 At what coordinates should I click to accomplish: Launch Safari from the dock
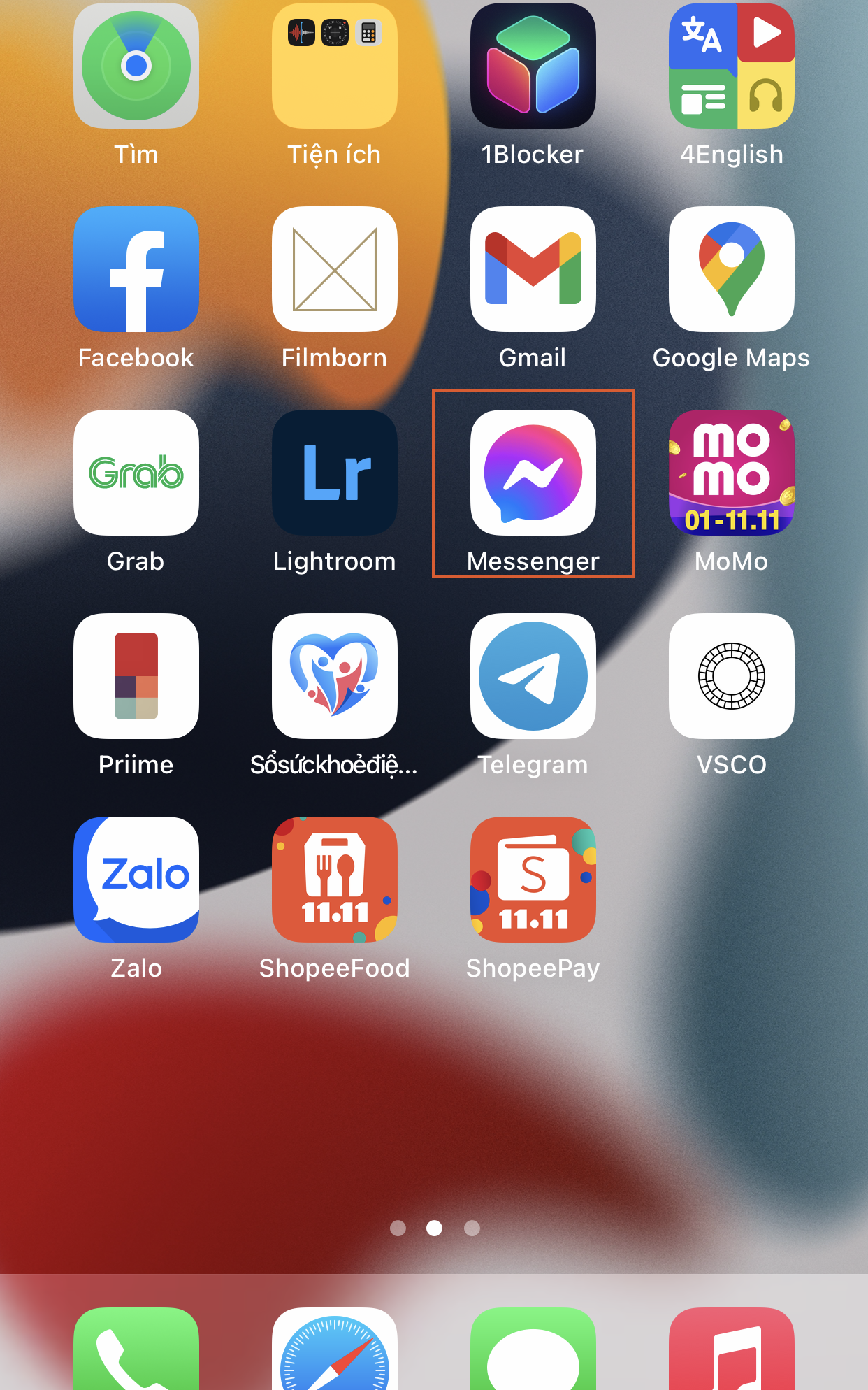coord(334,1356)
